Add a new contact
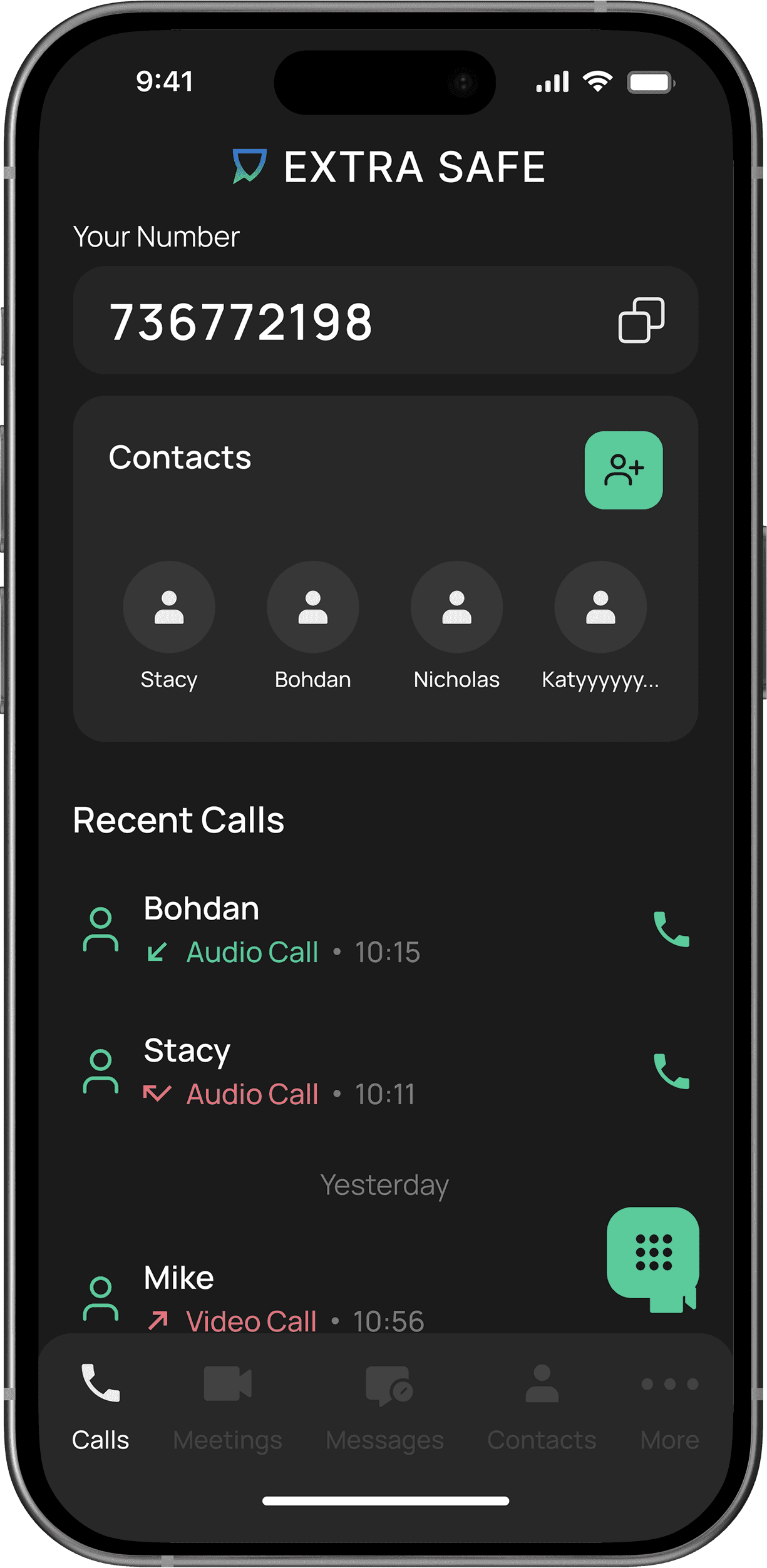The image size is (767, 1568). [623, 470]
